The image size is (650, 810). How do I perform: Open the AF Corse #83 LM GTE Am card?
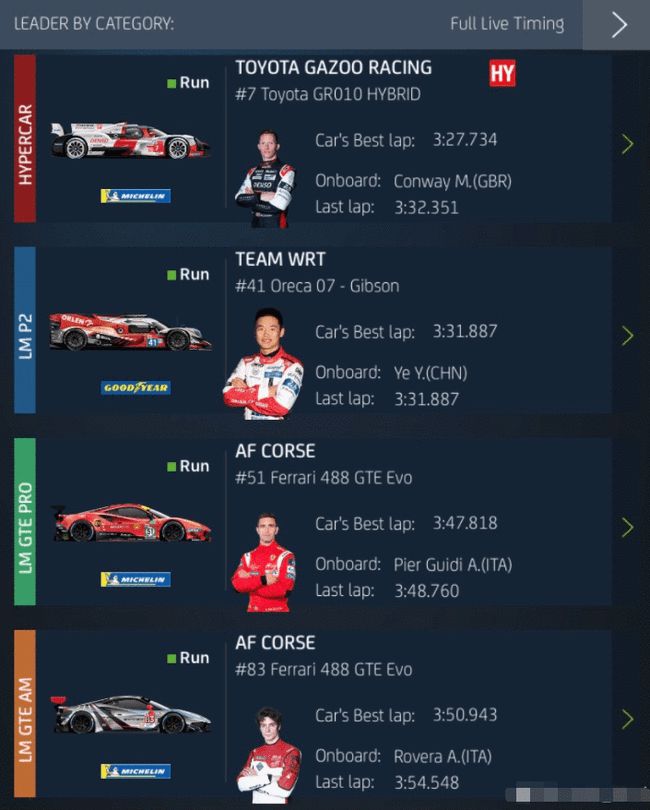tap(627, 719)
